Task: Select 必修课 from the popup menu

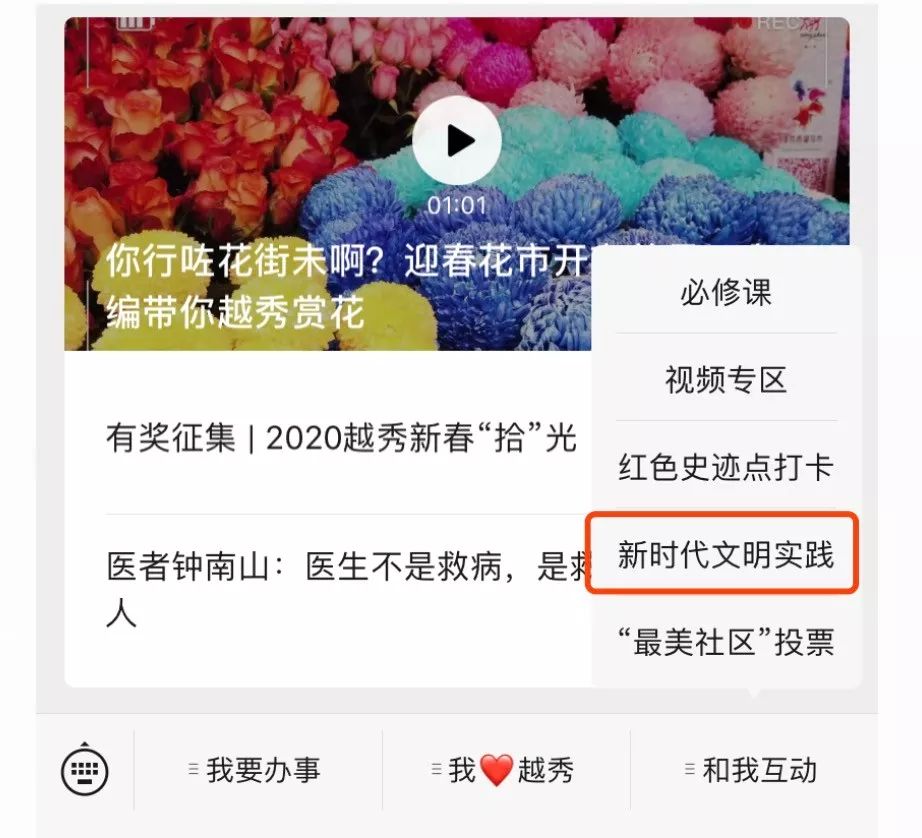Action: (x=726, y=293)
